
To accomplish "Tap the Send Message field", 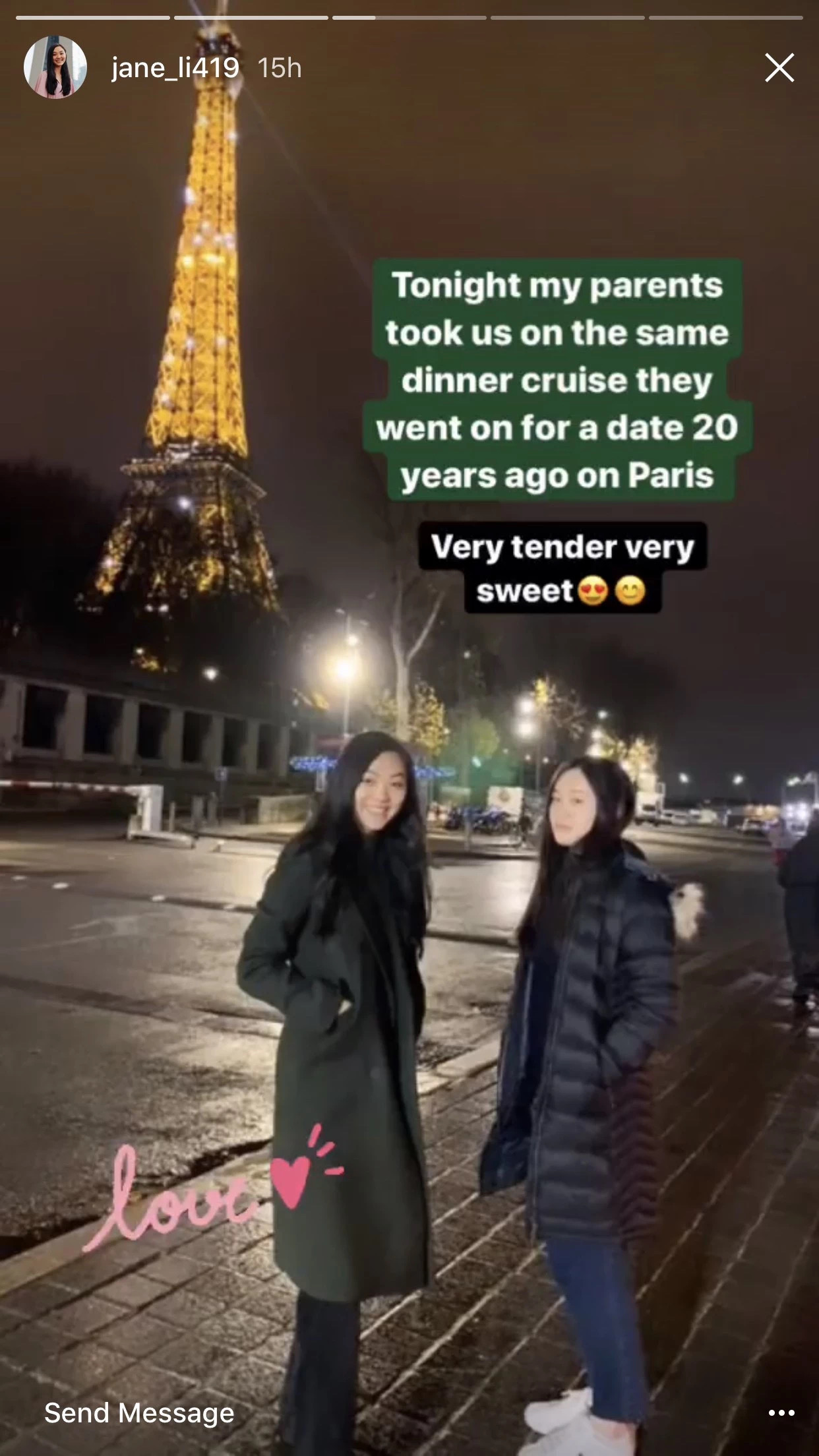I will pos(139,1412).
